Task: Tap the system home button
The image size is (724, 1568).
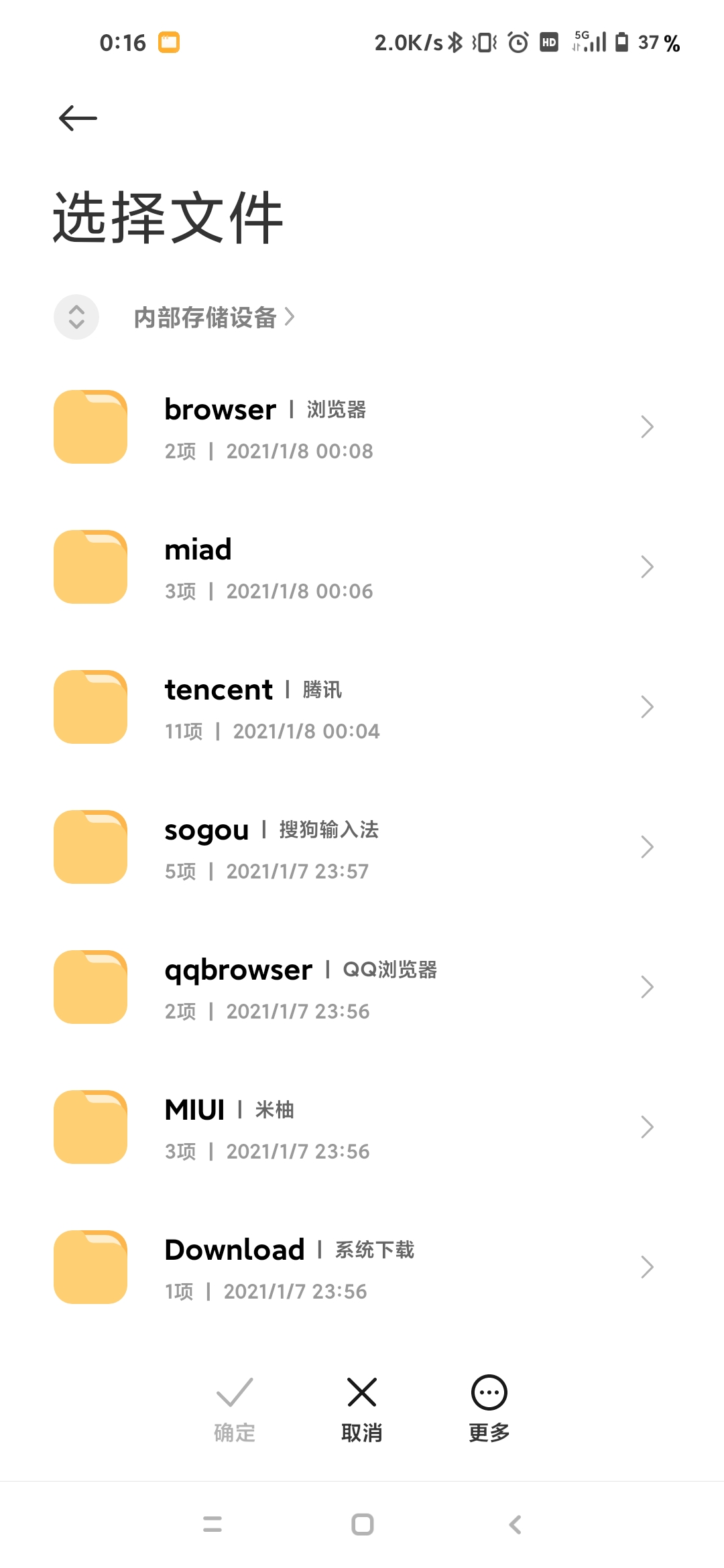Action: pyautogui.click(x=363, y=1524)
